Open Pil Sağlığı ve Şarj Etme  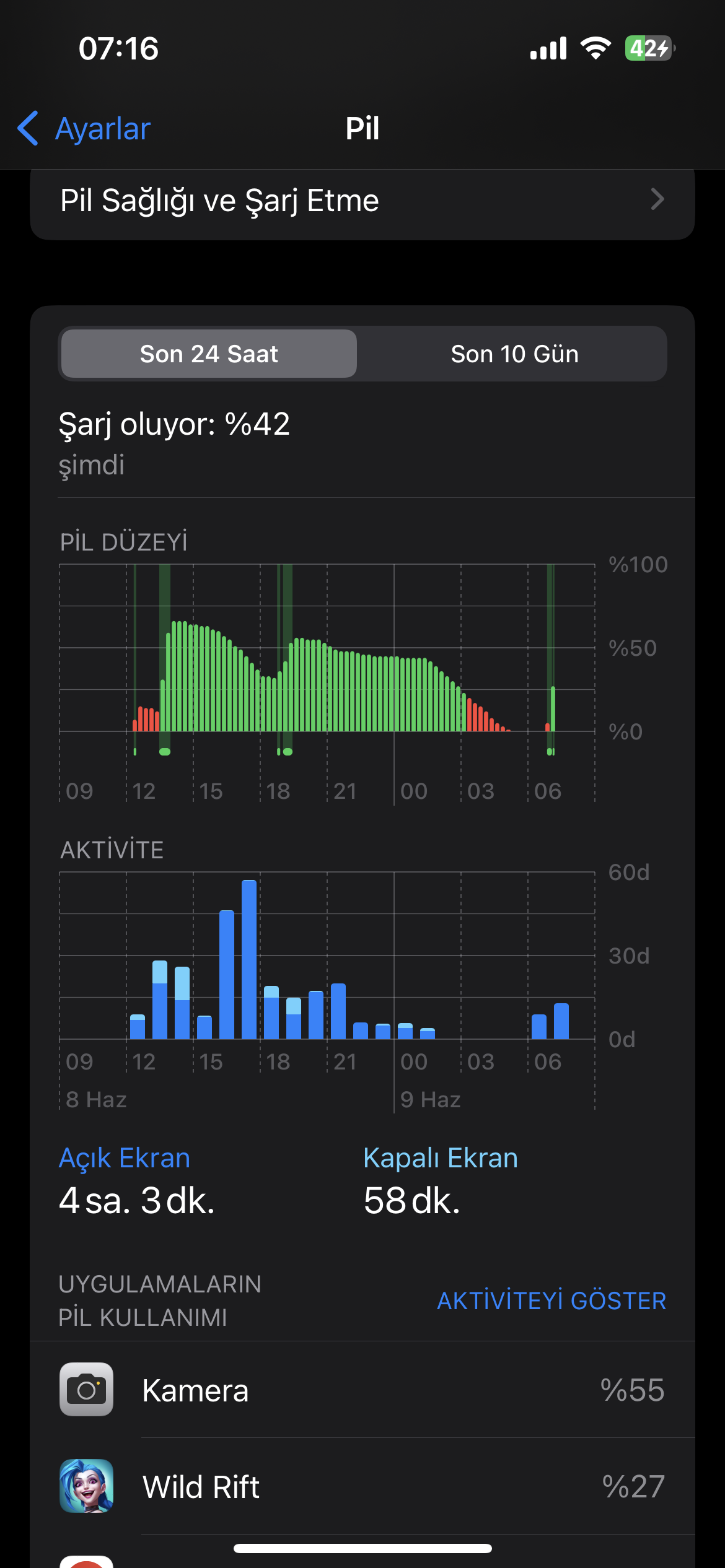pos(362,201)
